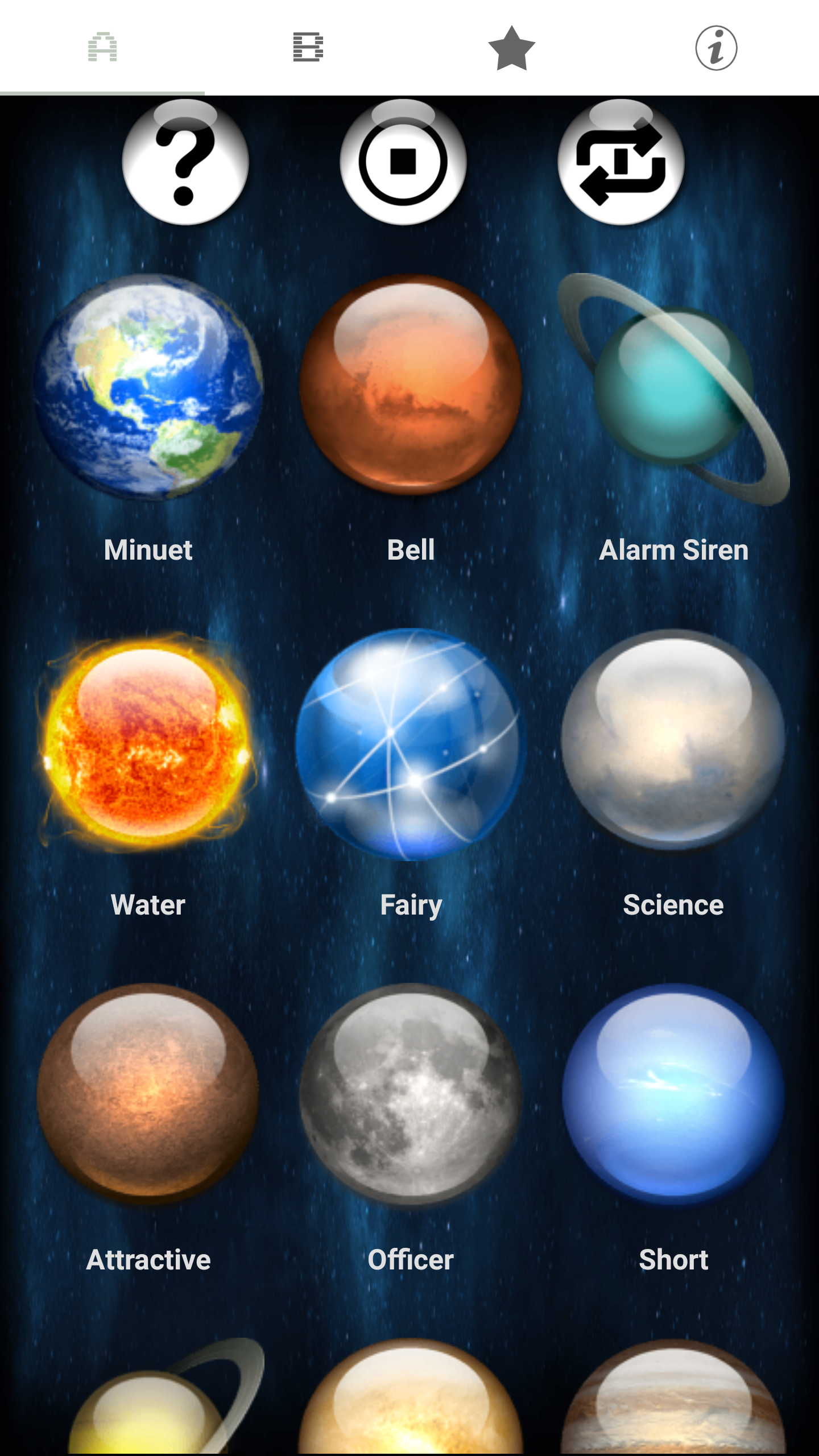
Task: Switch to the first tab labeled A
Action: coord(102,47)
